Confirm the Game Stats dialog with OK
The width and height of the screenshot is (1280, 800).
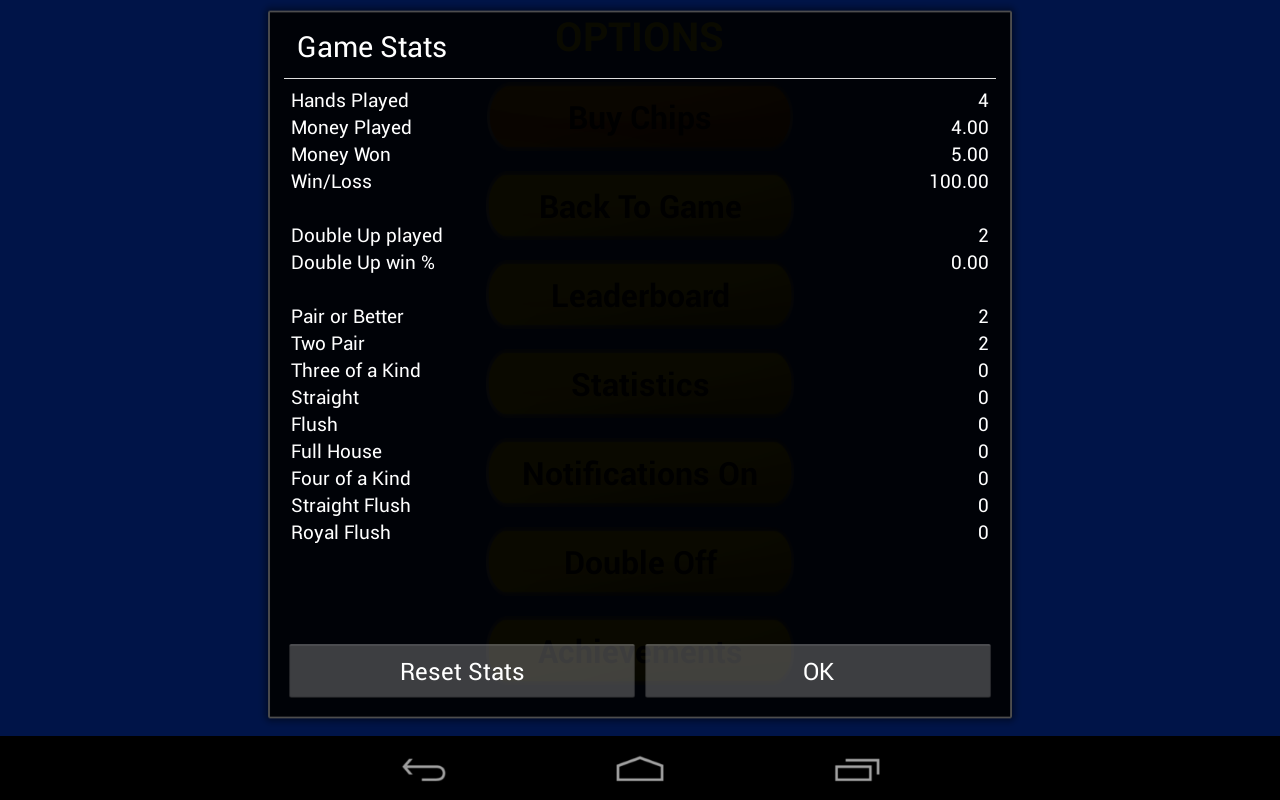tap(817, 671)
